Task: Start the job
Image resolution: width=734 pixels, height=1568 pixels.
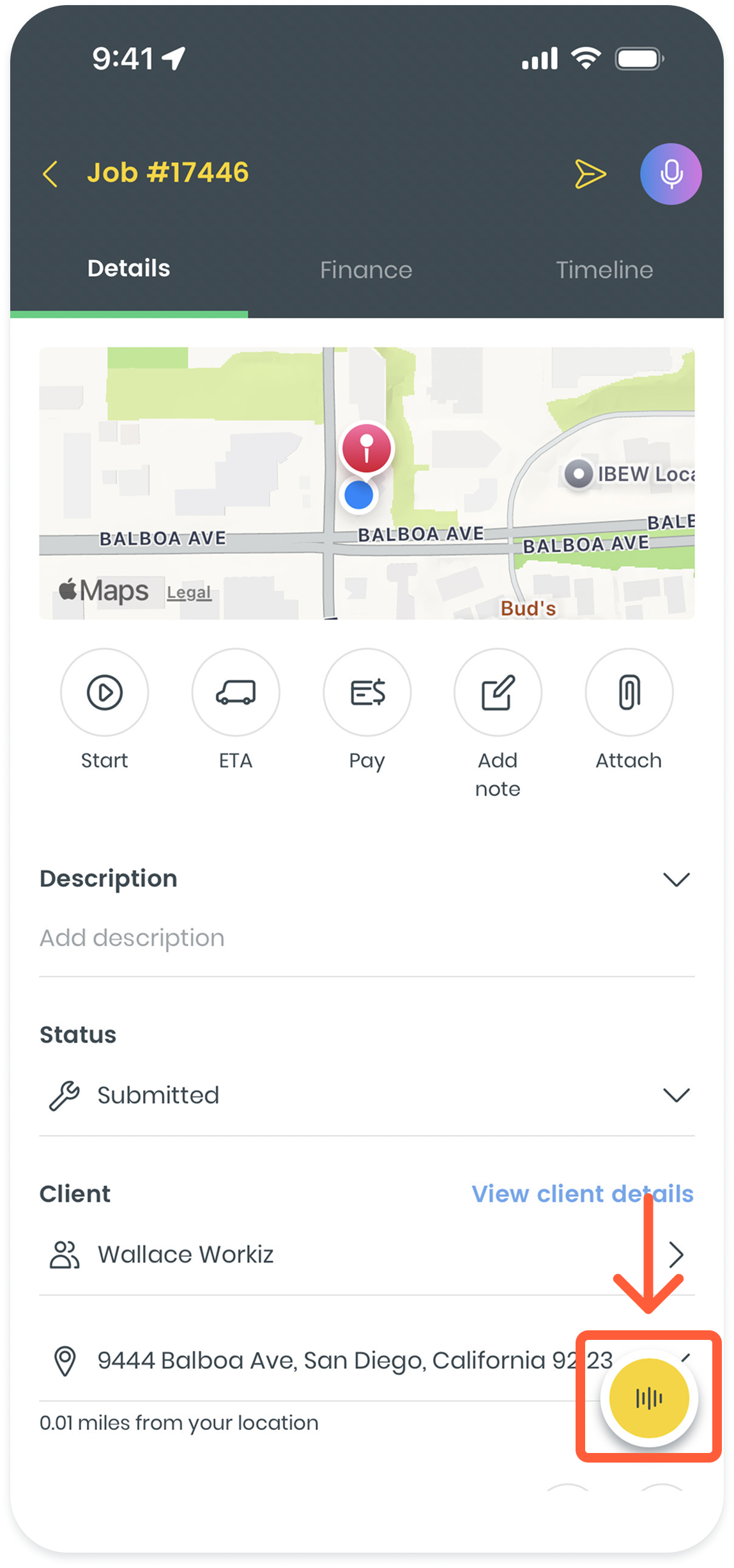Action: pyautogui.click(x=105, y=693)
